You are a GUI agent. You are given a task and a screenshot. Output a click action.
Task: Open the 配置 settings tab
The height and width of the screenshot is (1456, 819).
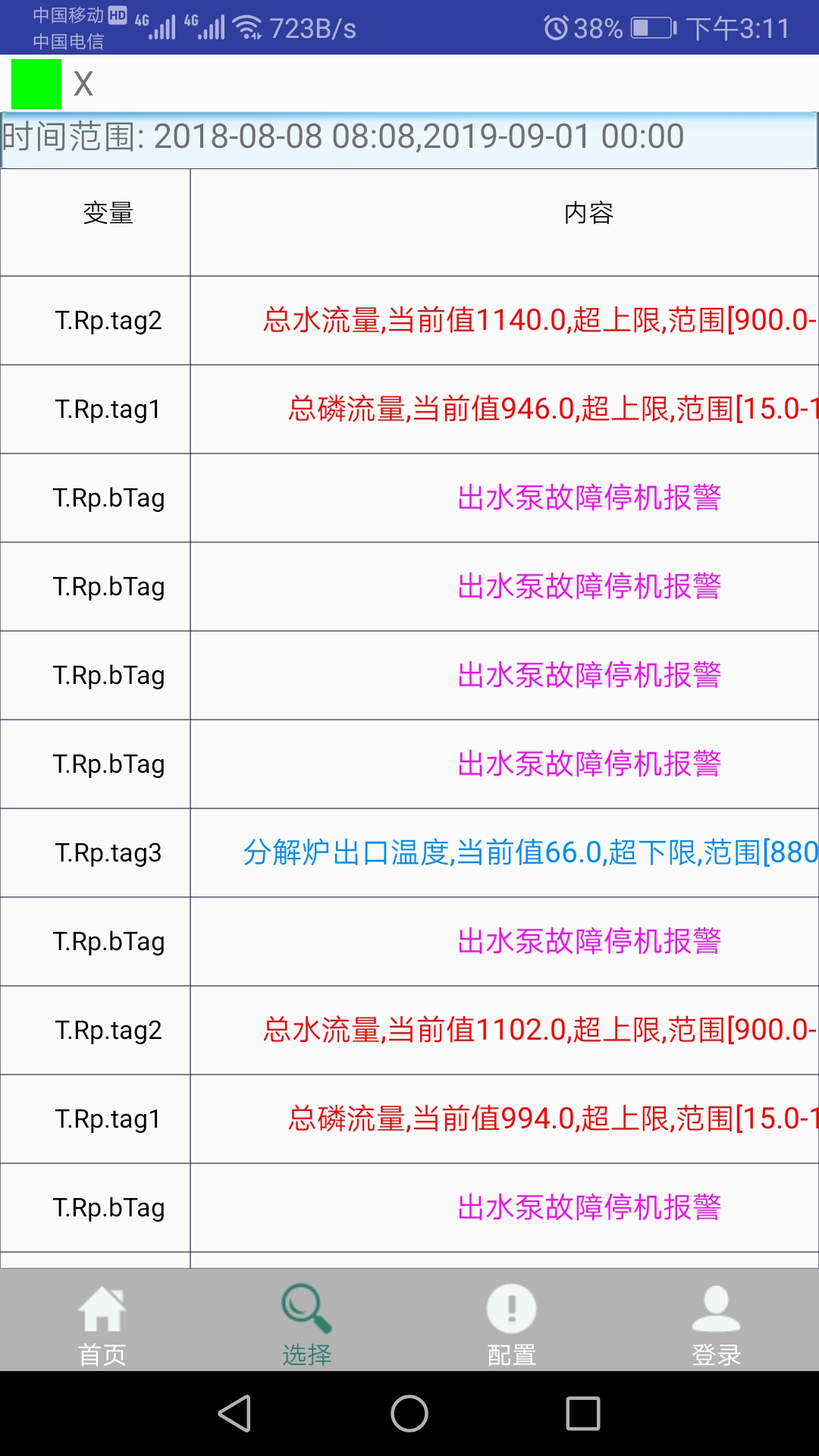(512, 1323)
